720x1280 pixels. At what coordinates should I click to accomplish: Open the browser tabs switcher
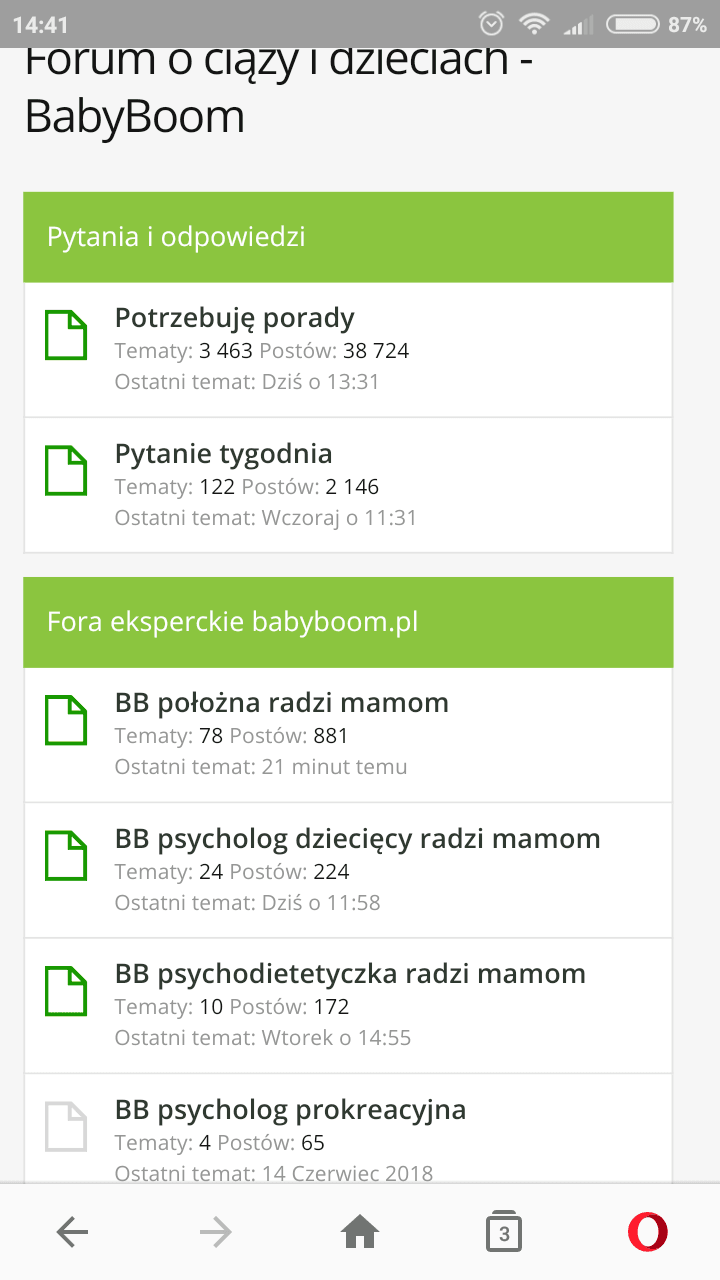click(504, 1233)
